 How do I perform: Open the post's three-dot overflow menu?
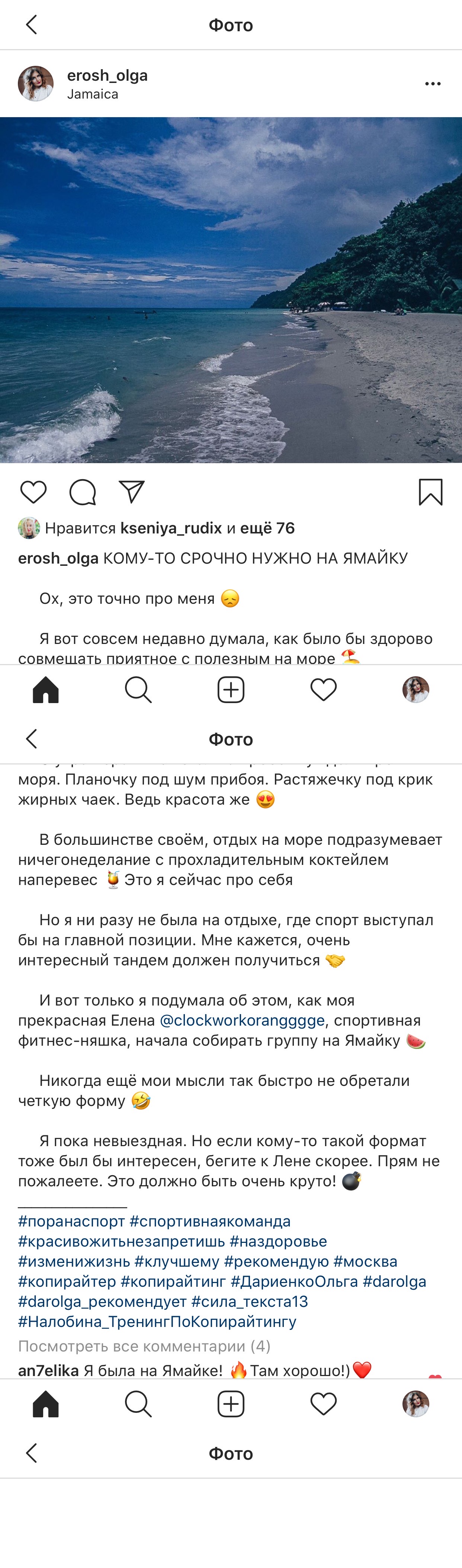[x=432, y=84]
